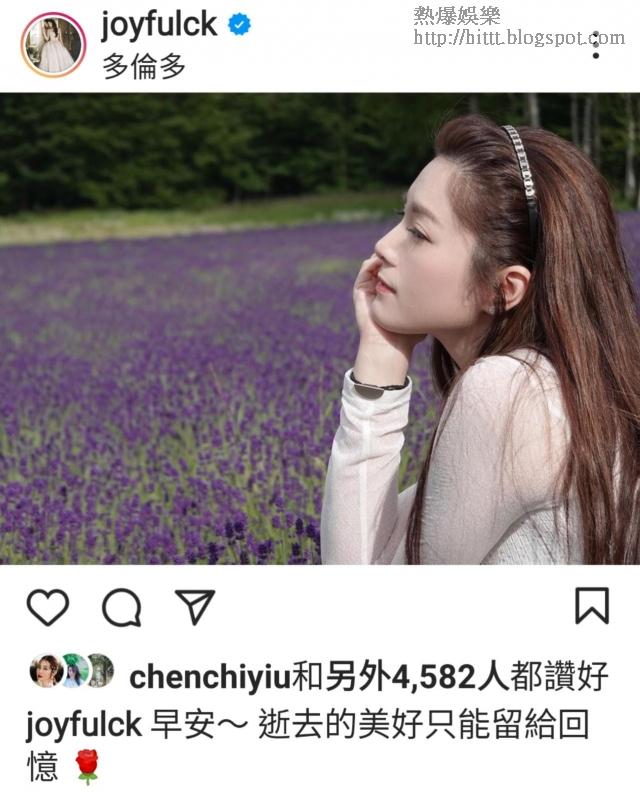The image size is (640, 801).
Task: Open the post's three-dot overflow menu
Action: [596, 45]
